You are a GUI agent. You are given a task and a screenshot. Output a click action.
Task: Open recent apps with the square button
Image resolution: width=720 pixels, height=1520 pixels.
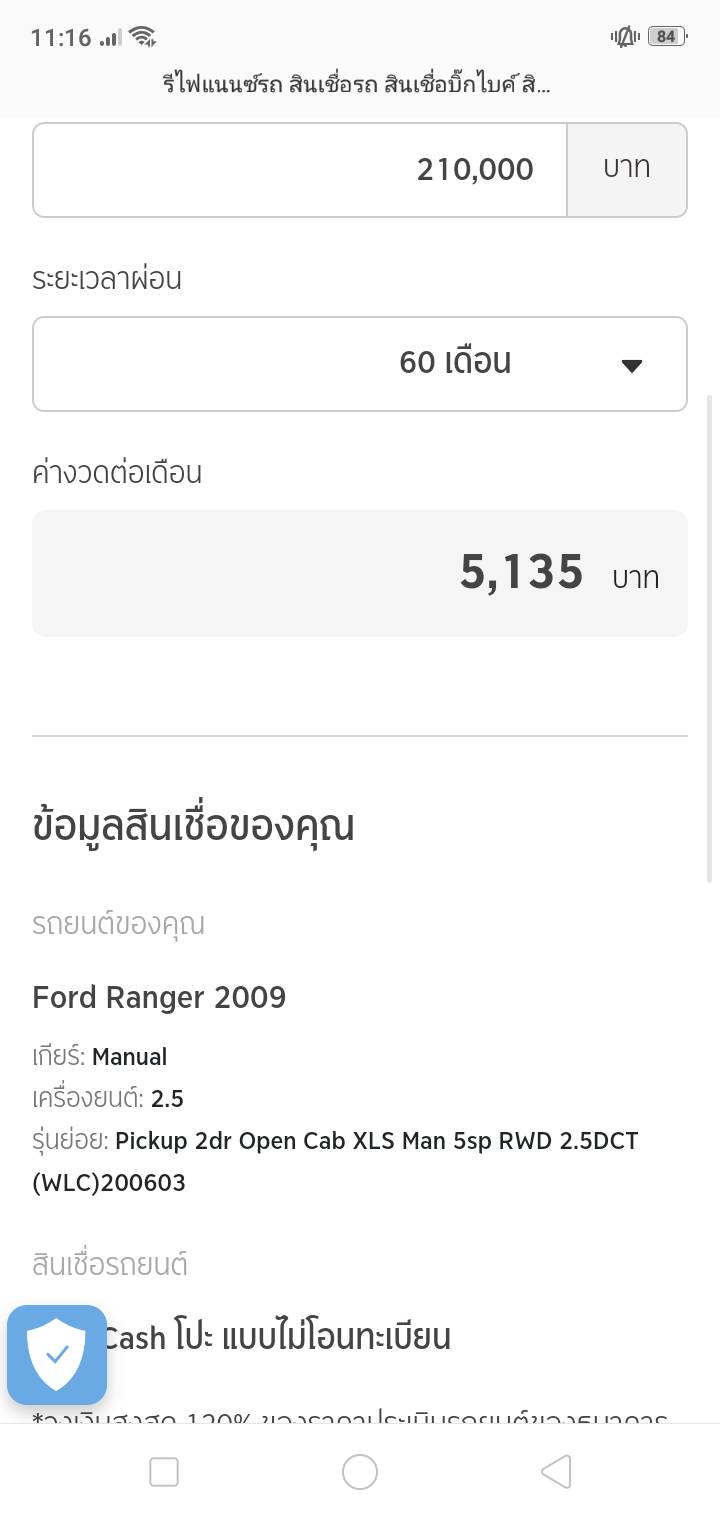pyautogui.click(x=164, y=1472)
